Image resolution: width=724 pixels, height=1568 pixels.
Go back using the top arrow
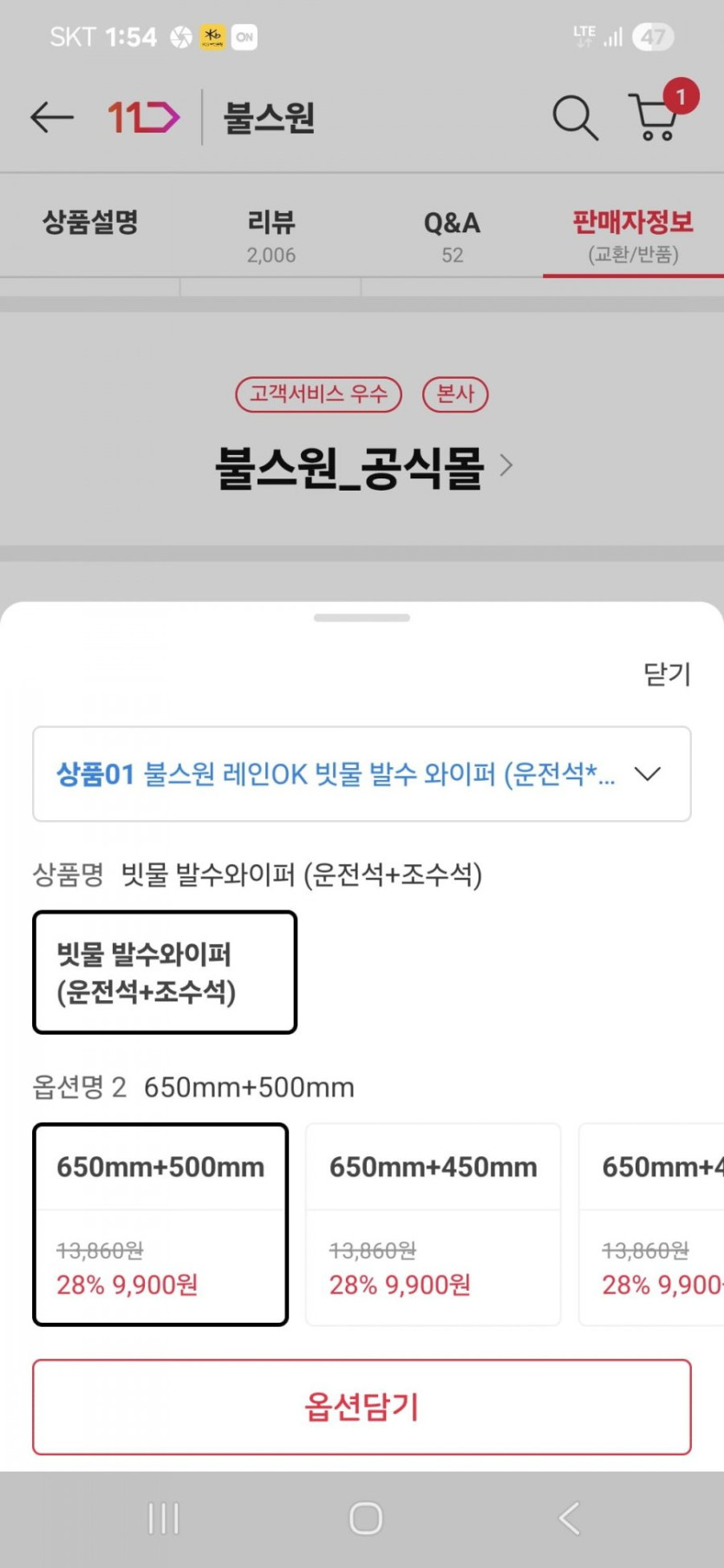[51, 117]
